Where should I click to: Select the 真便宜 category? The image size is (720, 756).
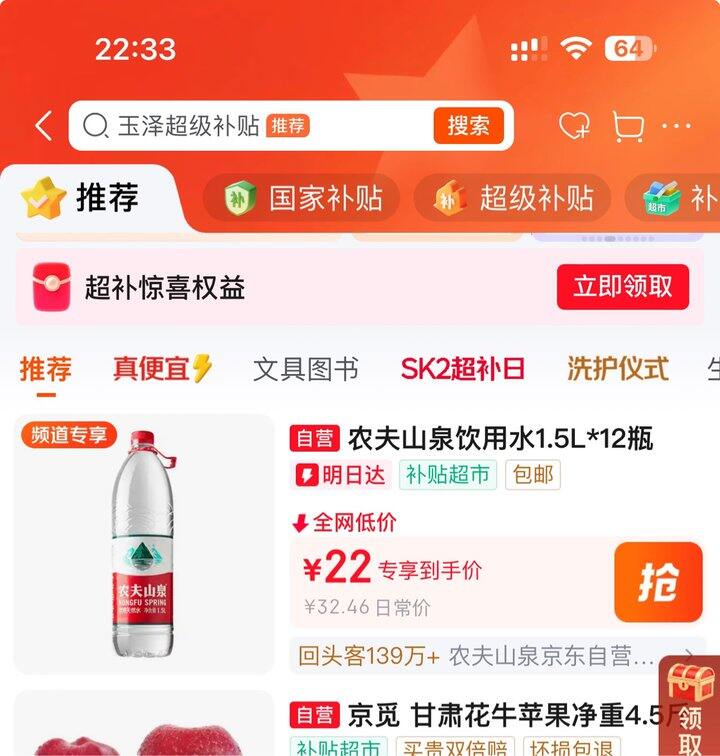pyautogui.click(x=163, y=369)
